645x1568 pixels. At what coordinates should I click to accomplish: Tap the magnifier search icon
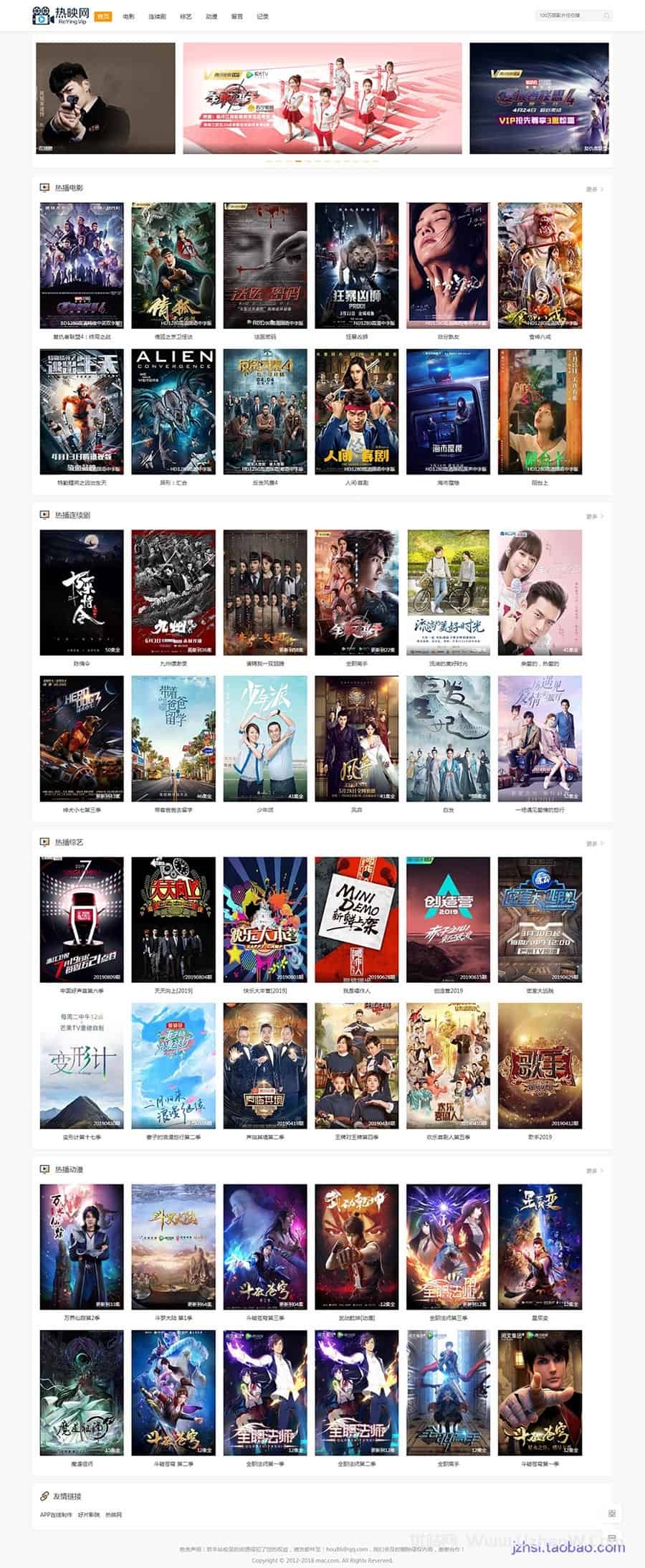(x=606, y=15)
